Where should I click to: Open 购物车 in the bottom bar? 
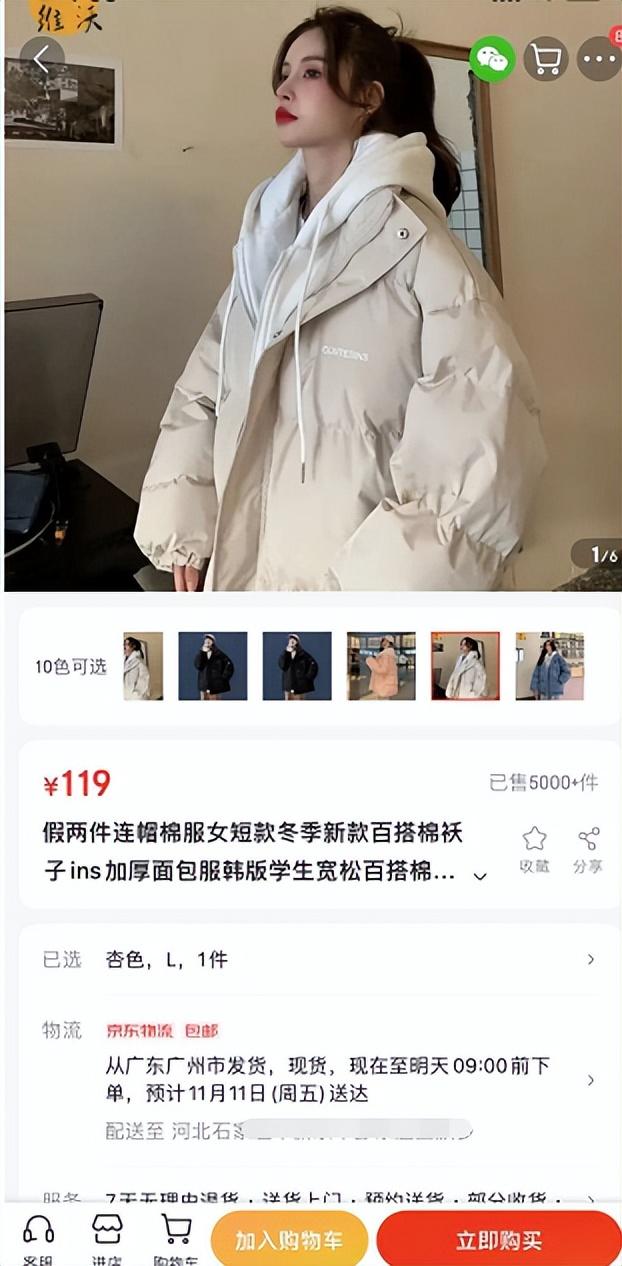click(x=177, y=1237)
